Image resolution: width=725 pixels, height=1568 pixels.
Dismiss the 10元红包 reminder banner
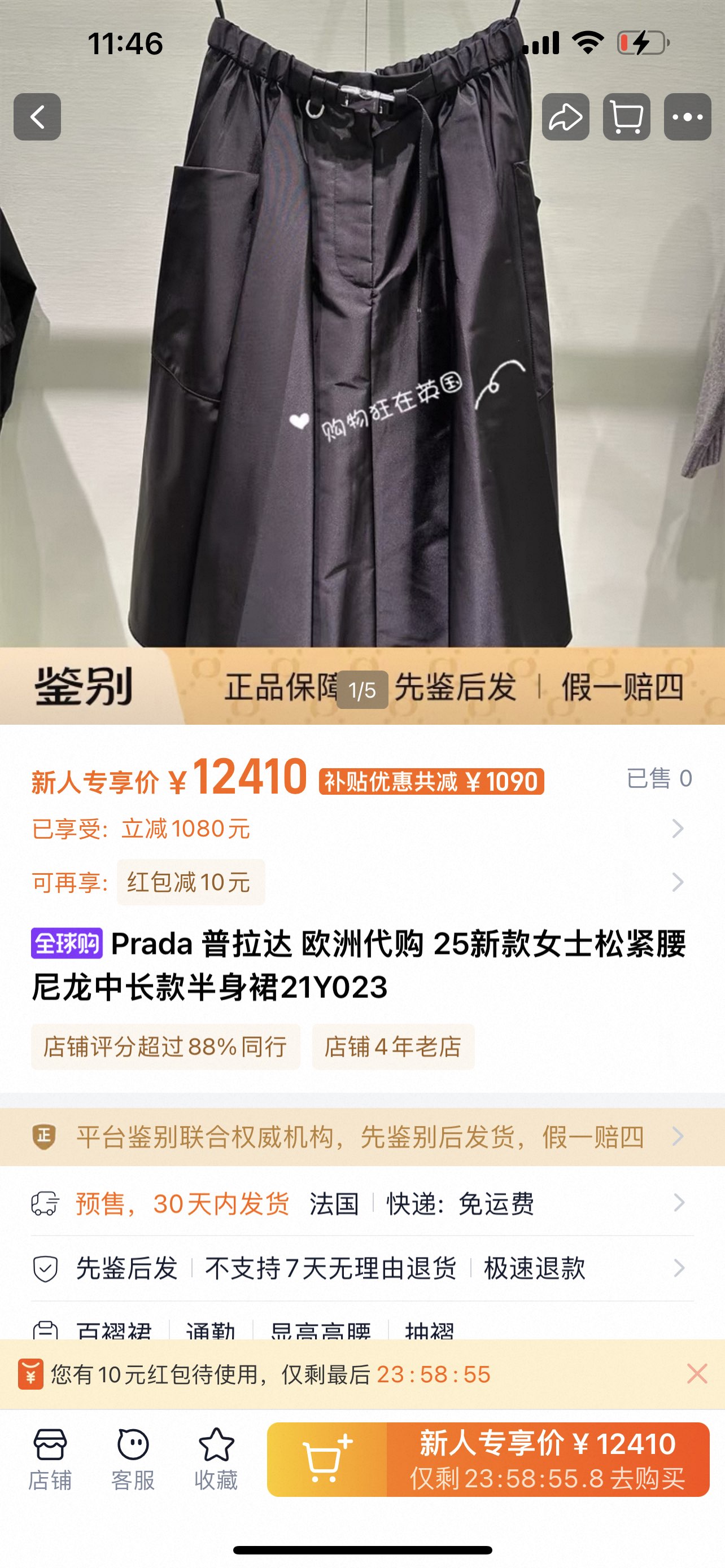pyautogui.click(x=696, y=1374)
